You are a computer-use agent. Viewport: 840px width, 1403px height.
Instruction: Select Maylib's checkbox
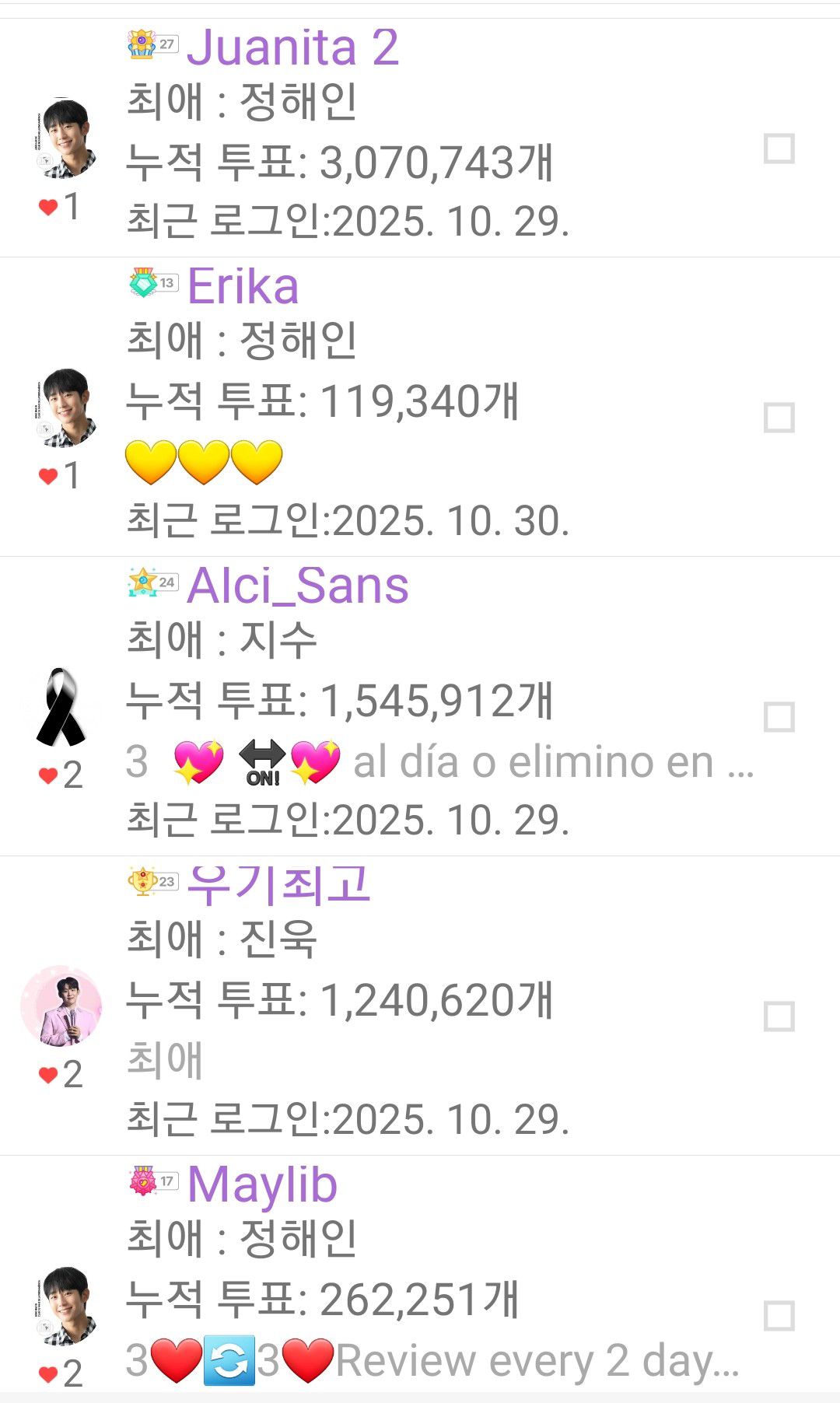[779, 1316]
